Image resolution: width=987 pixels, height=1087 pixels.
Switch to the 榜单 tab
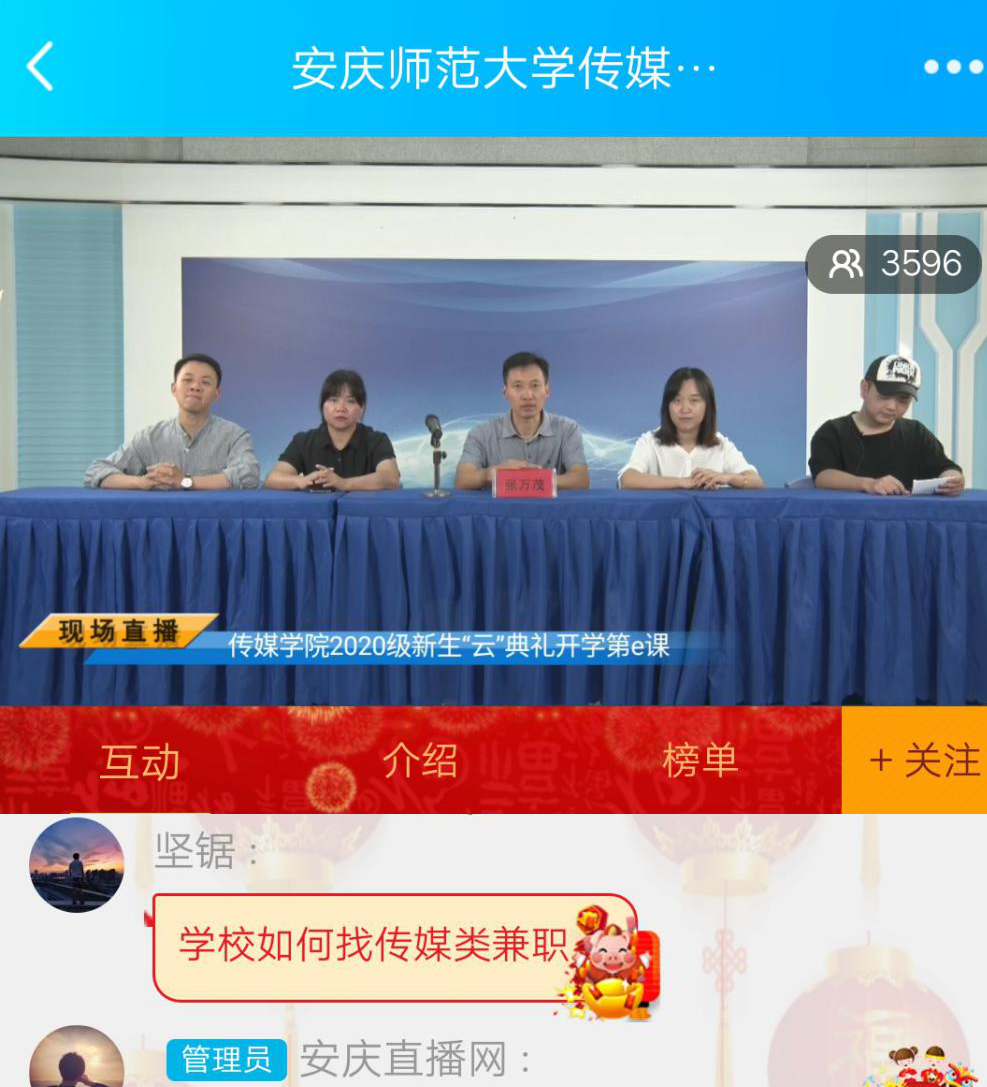pyautogui.click(x=700, y=762)
